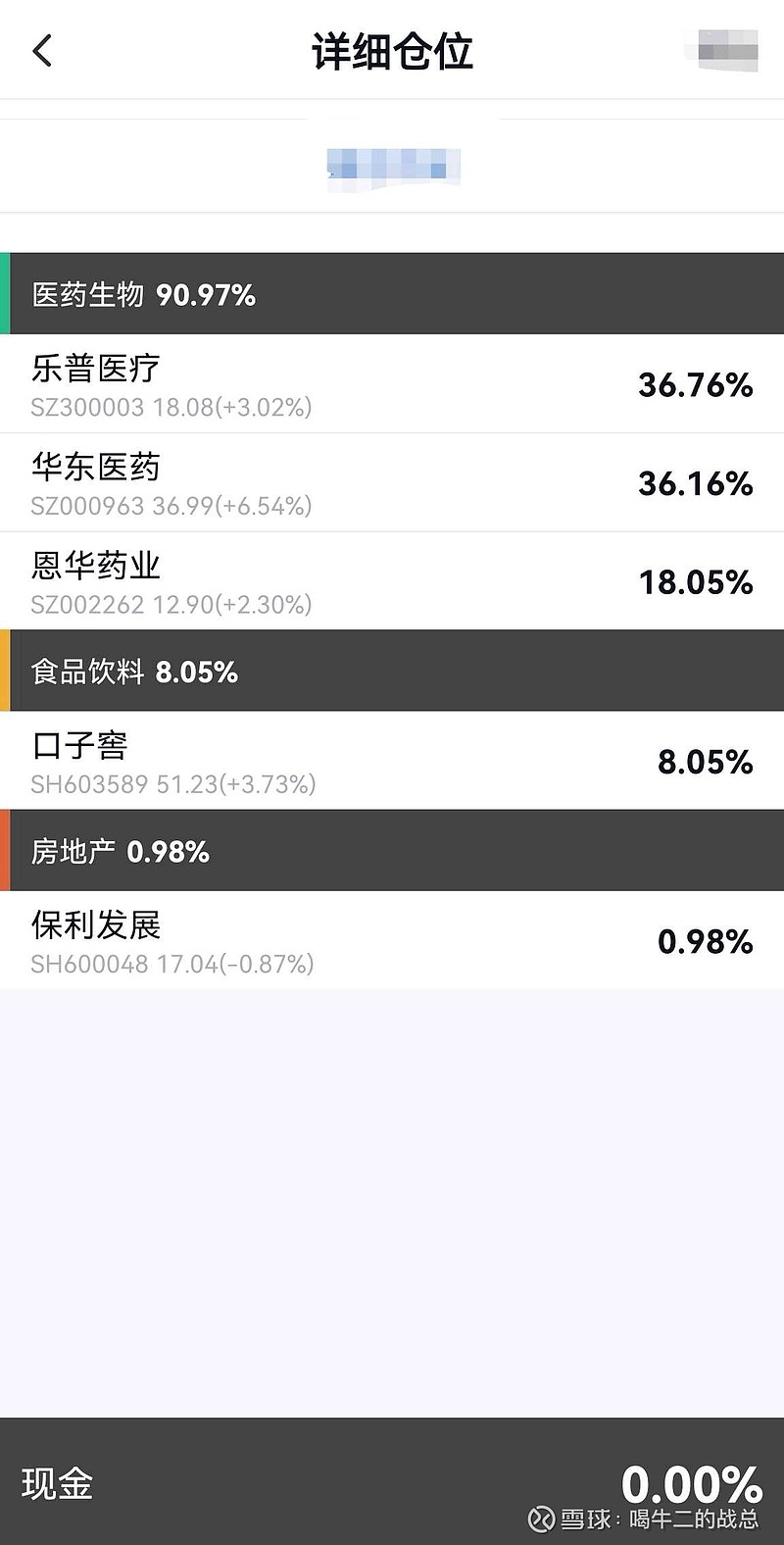The image size is (784, 1545).
Task: Open the 乐普医疗 stock row
Action: [x=392, y=384]
